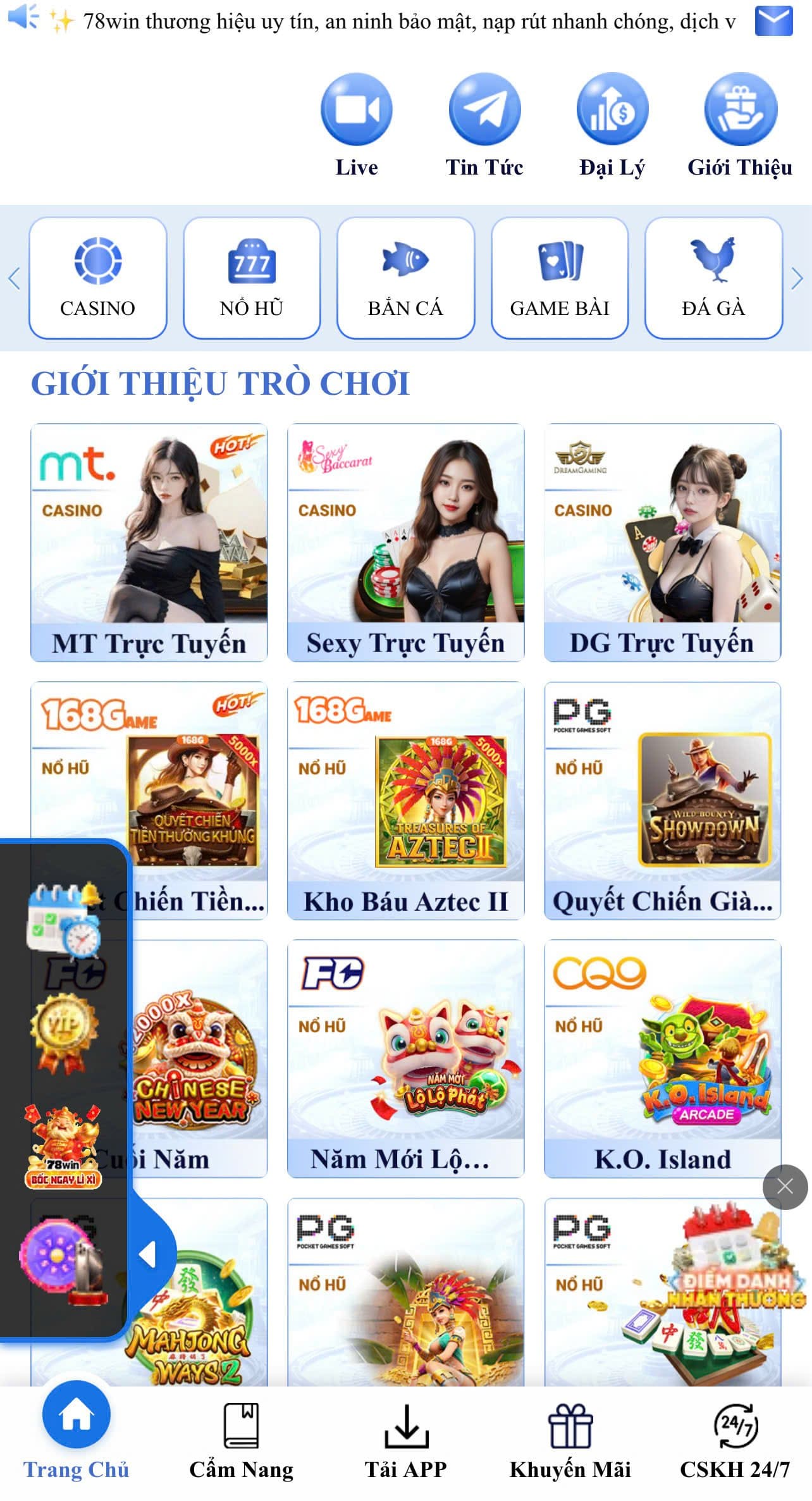This screenshot has height=1501, width=812.
Task: Open Kho Báu Aztec II game
Action: click(405, 800)
